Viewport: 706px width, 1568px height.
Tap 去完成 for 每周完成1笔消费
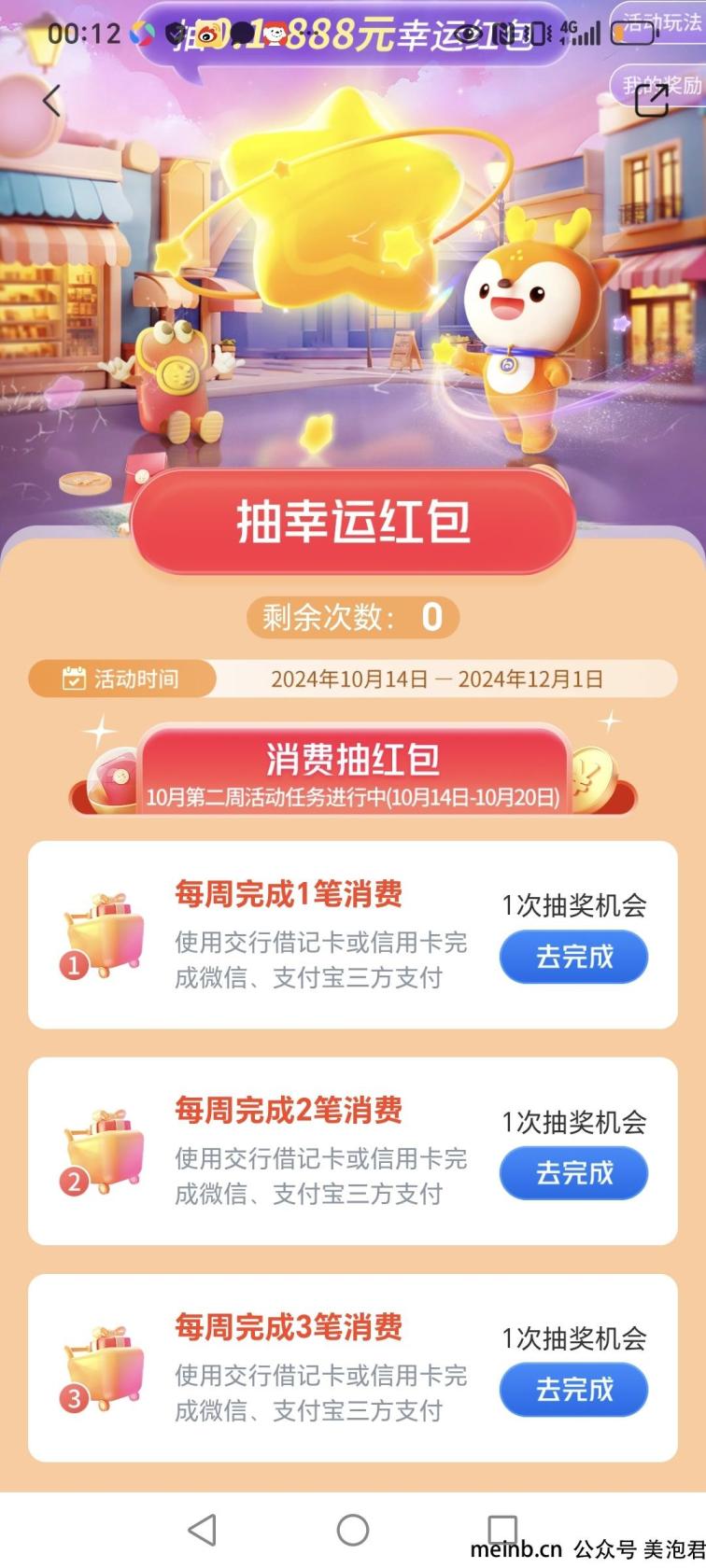click(x=573, y=957)
